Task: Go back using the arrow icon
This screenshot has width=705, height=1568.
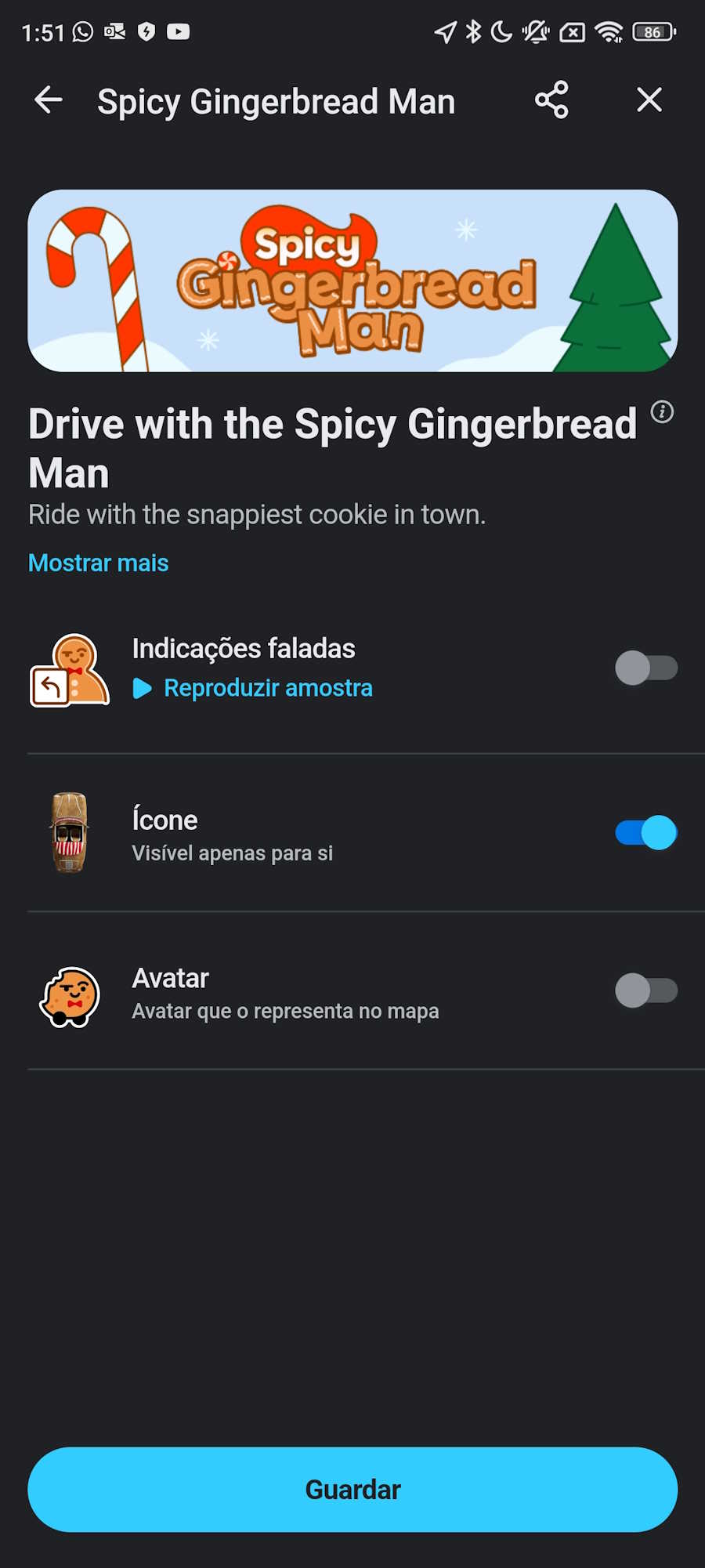Action: click(49, 100)
